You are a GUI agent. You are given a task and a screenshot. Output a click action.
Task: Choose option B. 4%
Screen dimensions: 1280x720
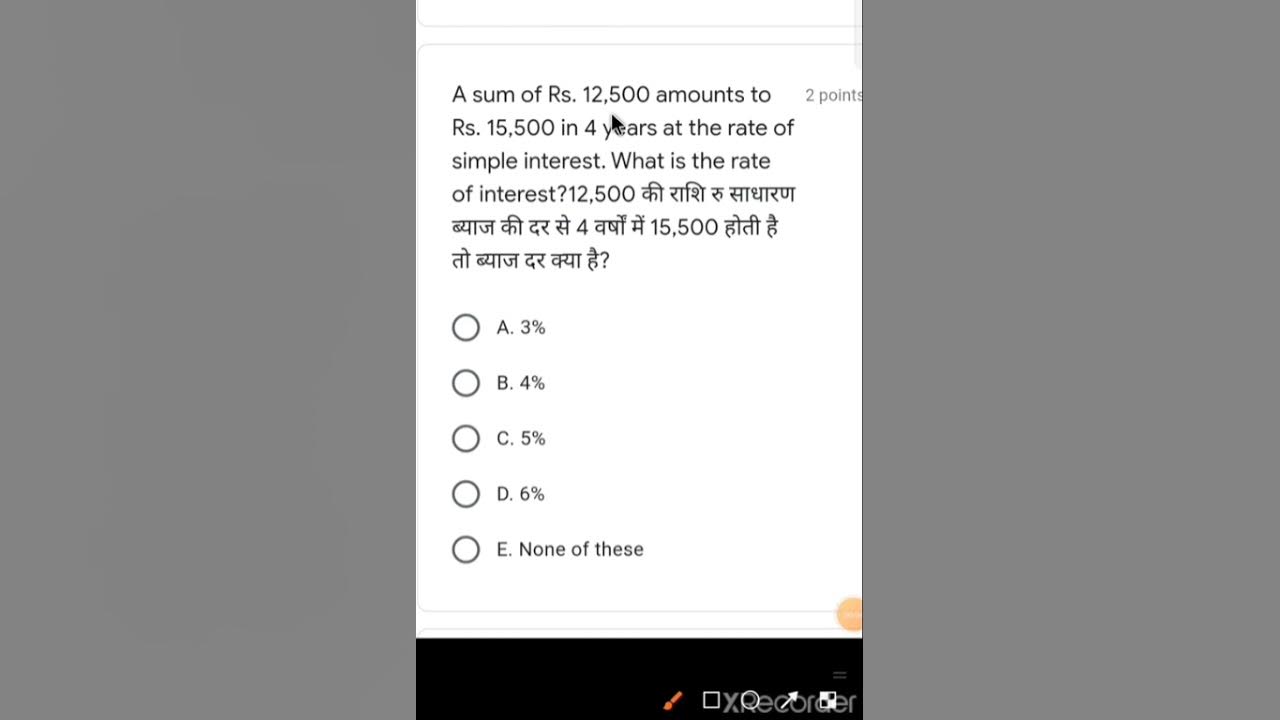coord(466,383)
